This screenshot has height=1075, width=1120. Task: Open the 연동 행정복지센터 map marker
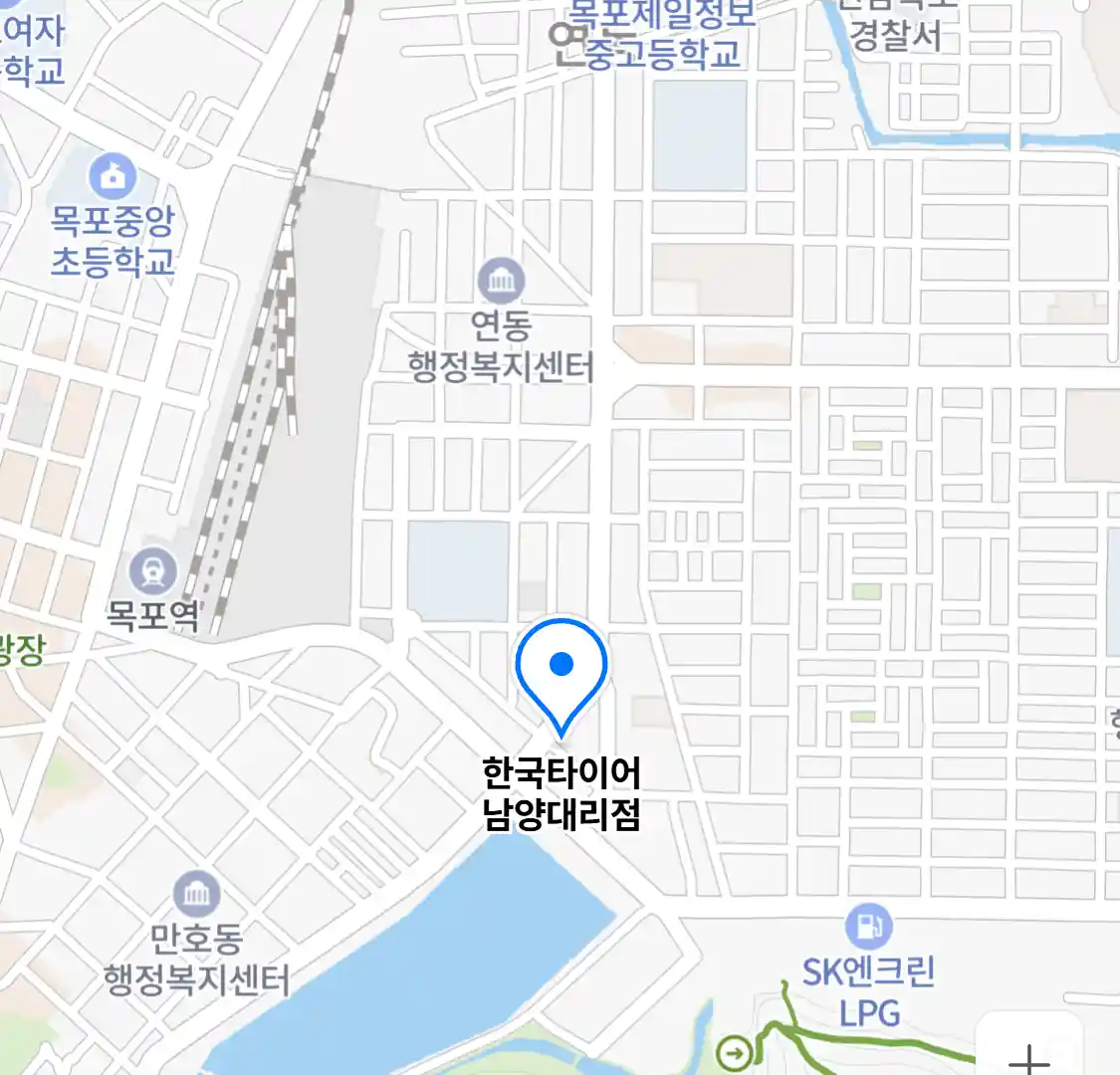pyautogui.click(x=501, y=282)
